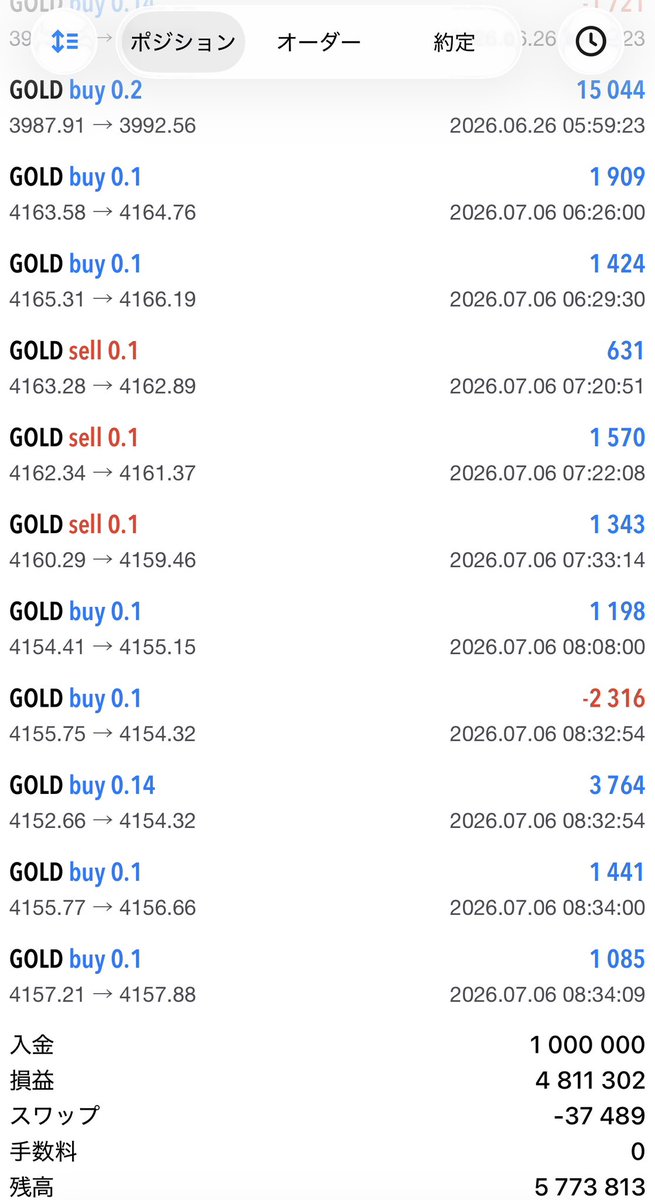Open the sort order icon
The width and height of the screenshot is (655, 1200).
point(64,41)
